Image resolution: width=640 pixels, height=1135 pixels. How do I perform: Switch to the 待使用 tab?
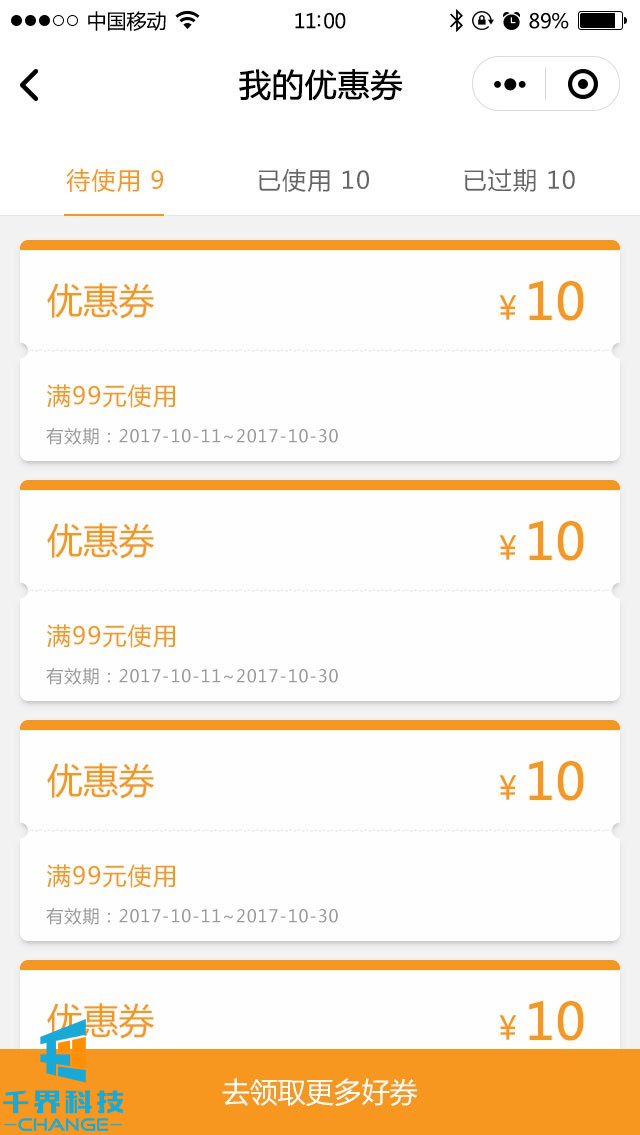(x=114, y=181)
